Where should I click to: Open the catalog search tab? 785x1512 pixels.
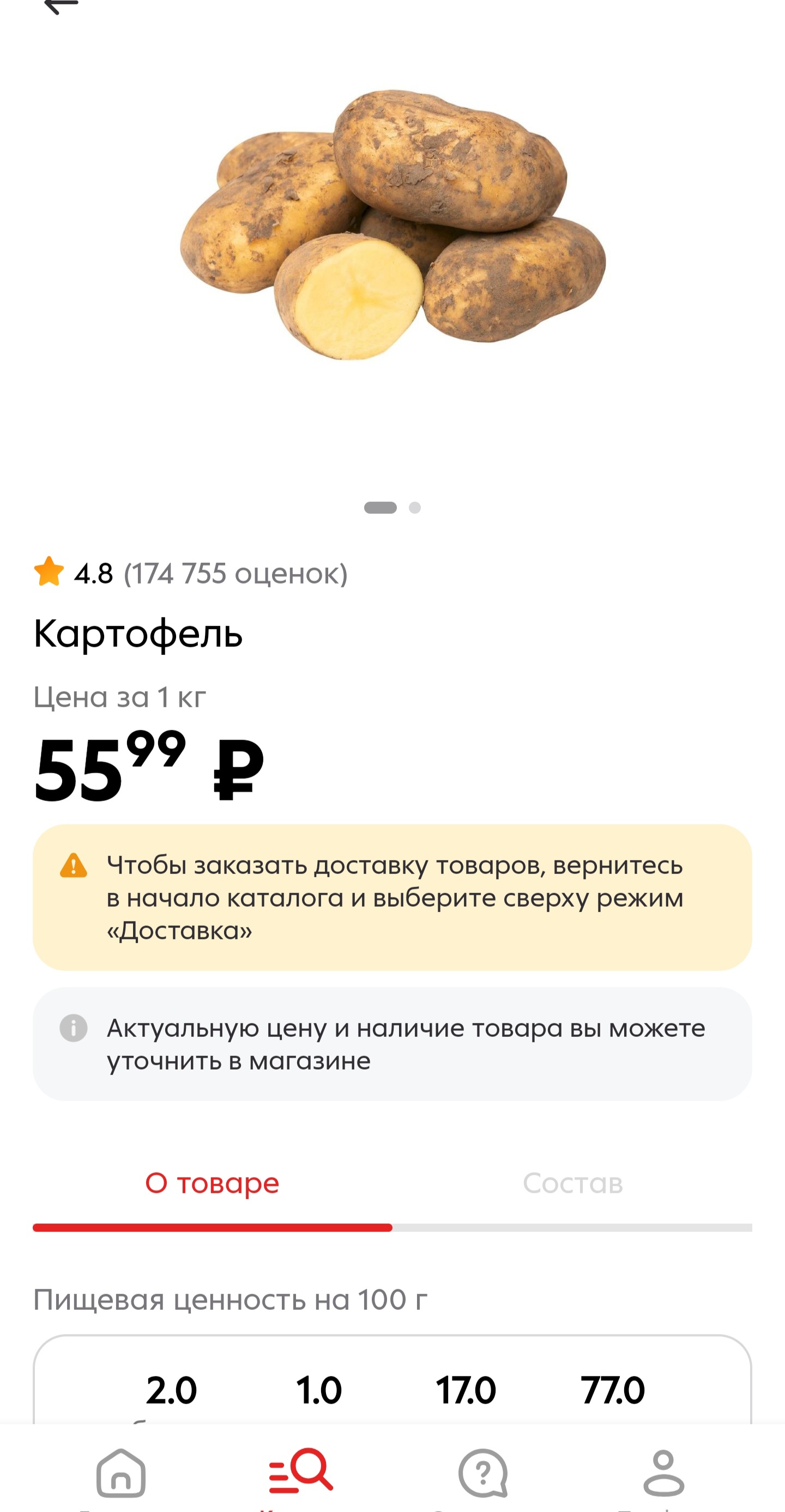[x=300, y=1471]
